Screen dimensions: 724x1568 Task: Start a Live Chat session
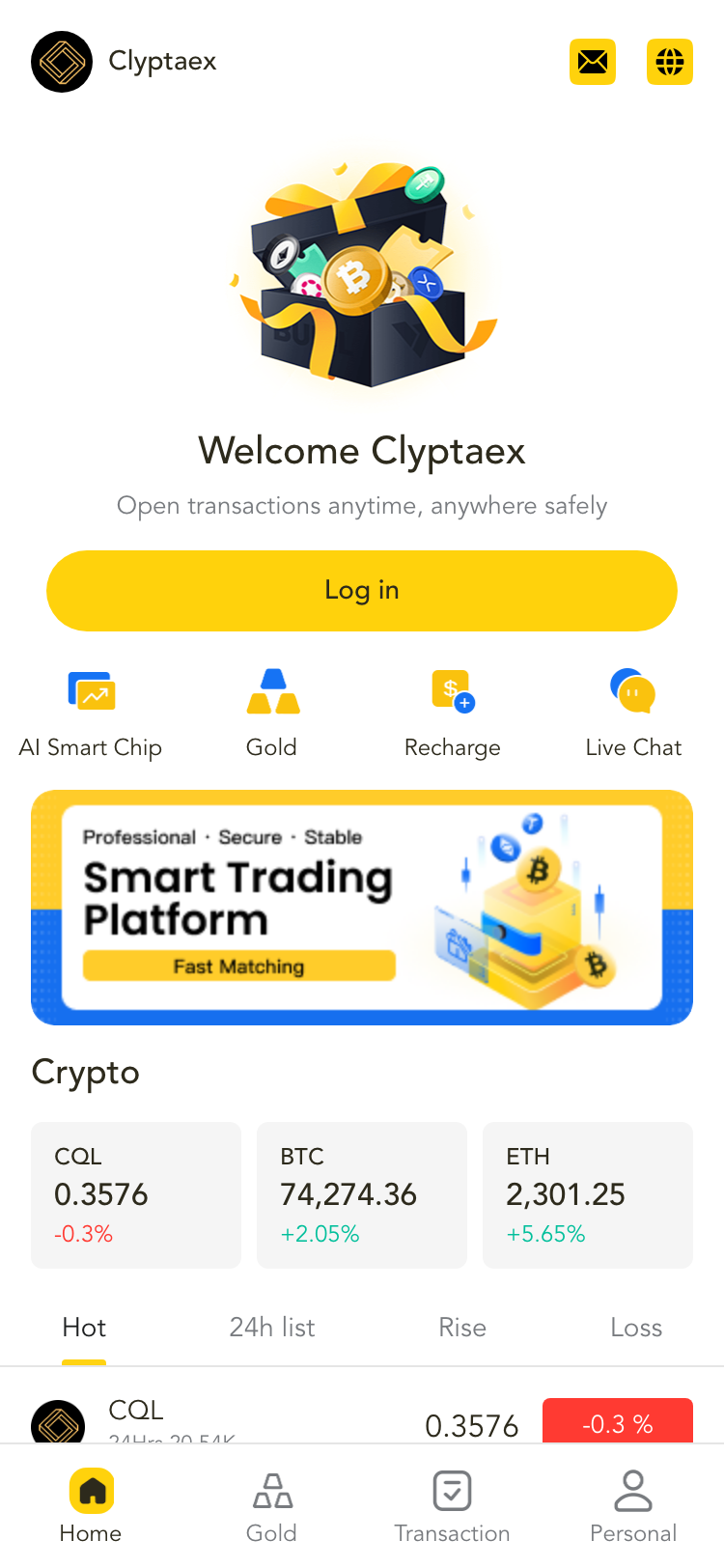633,690
